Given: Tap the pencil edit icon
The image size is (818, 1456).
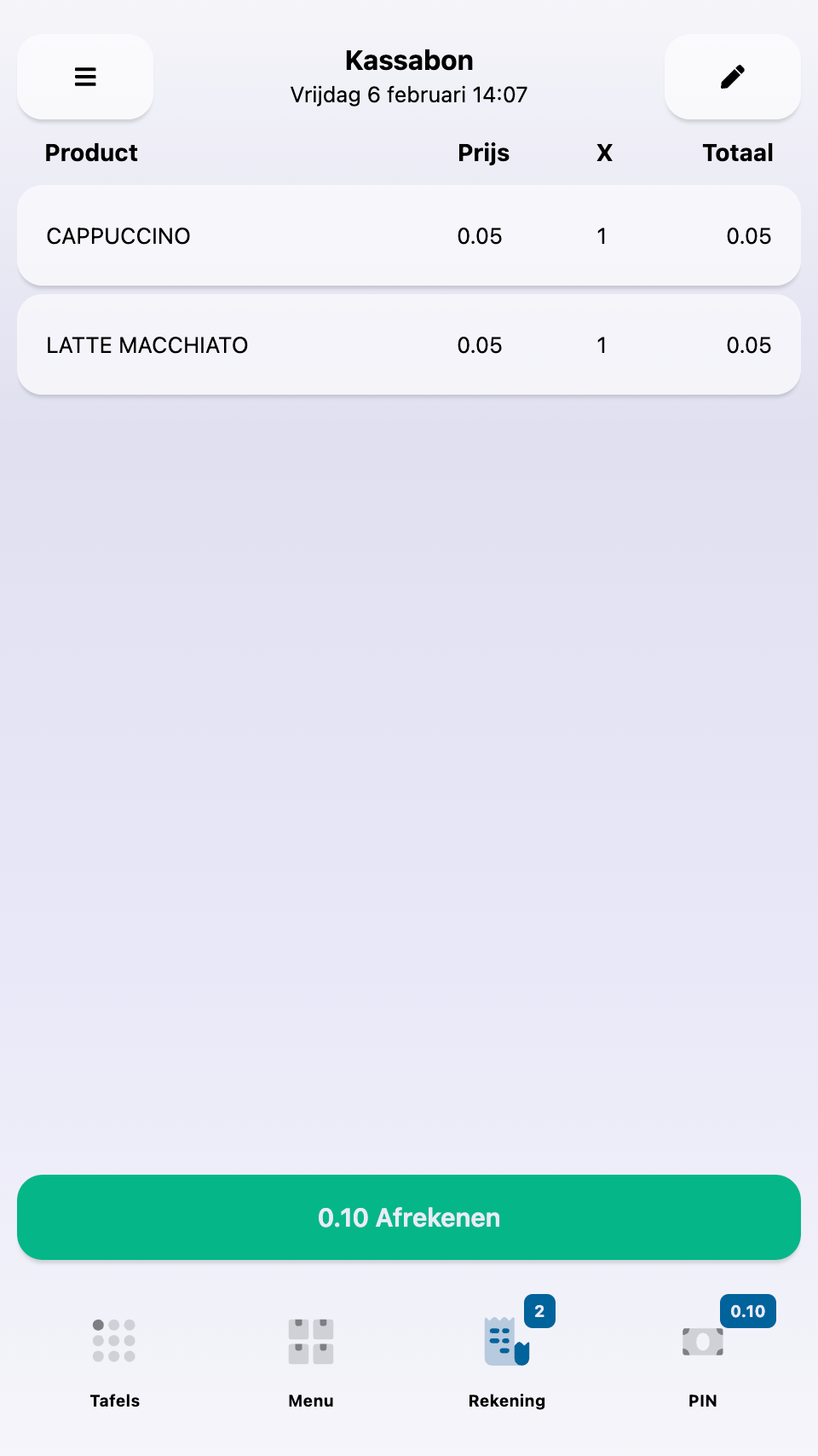Looking at the screenshot, I should [732, 77].
